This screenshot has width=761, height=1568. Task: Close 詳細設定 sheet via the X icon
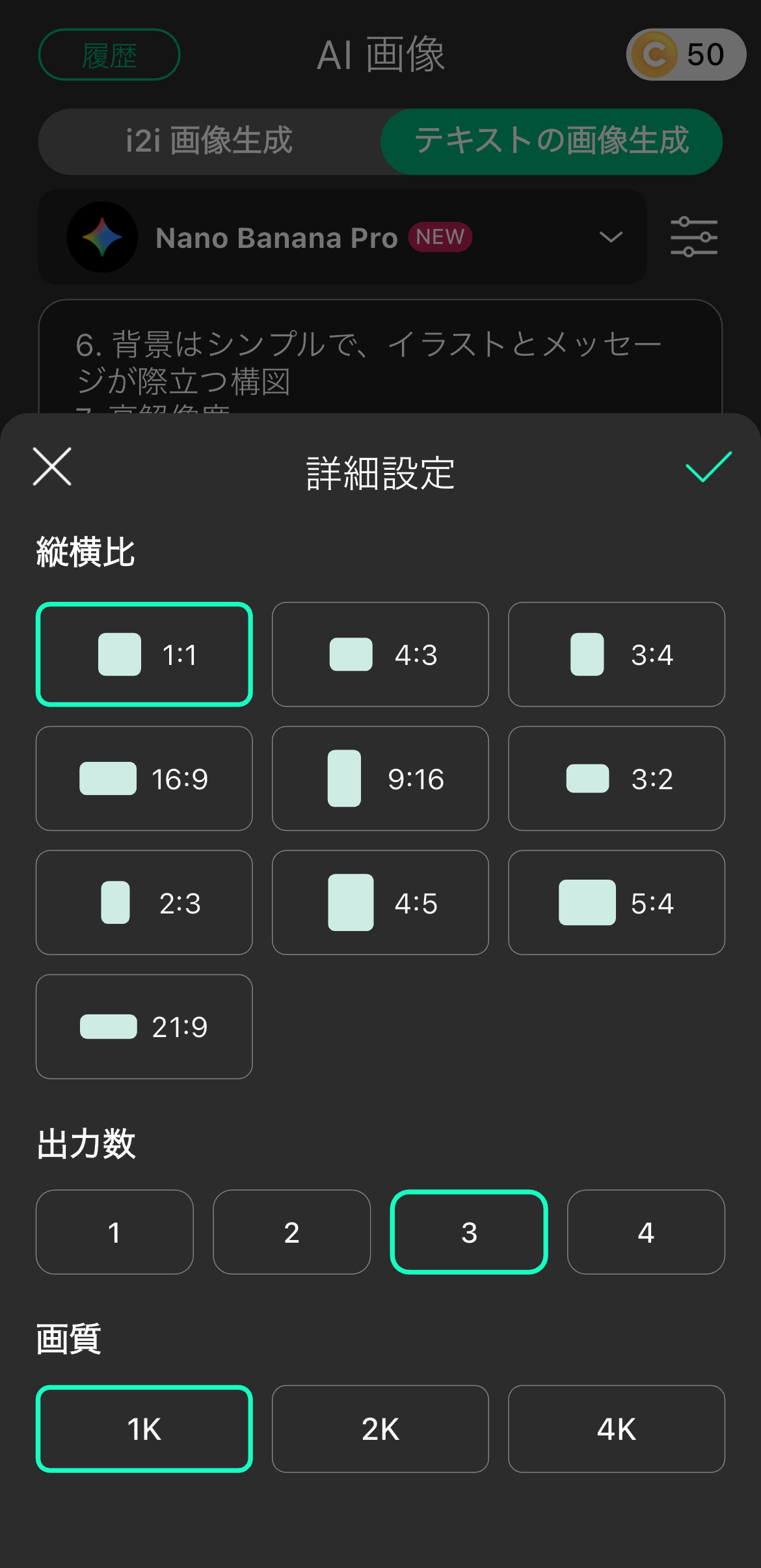(x=51, y=466)
